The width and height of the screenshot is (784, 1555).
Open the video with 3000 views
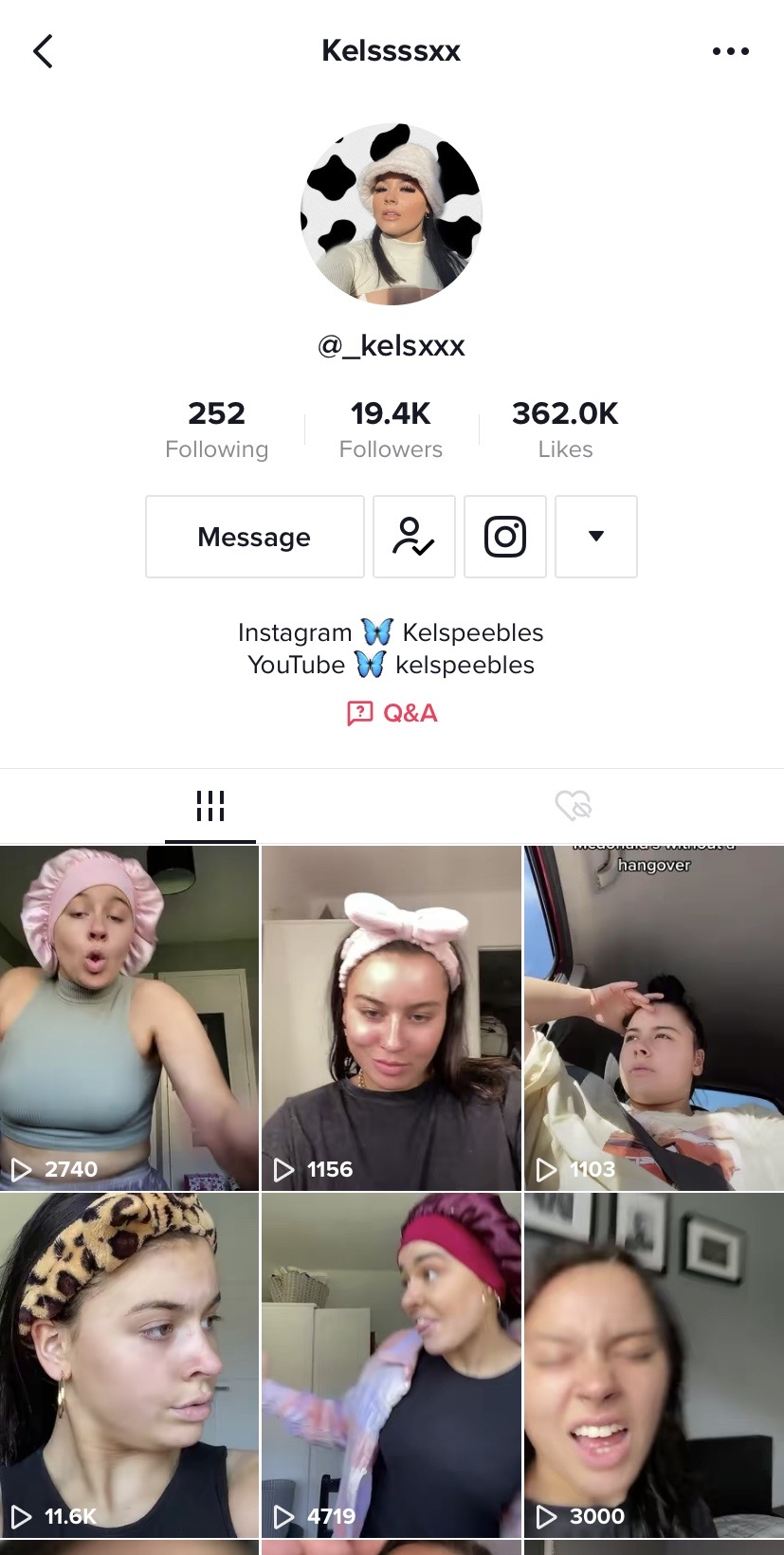[653, 1365]
